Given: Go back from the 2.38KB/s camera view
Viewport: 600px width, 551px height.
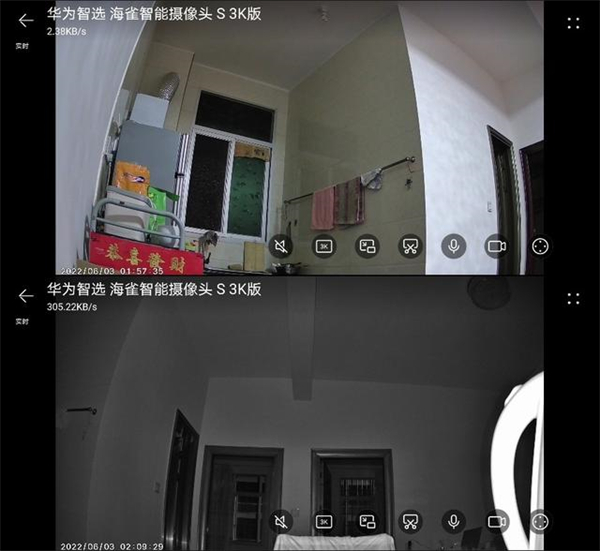Looking at the screenshot, I should (26, 20).
